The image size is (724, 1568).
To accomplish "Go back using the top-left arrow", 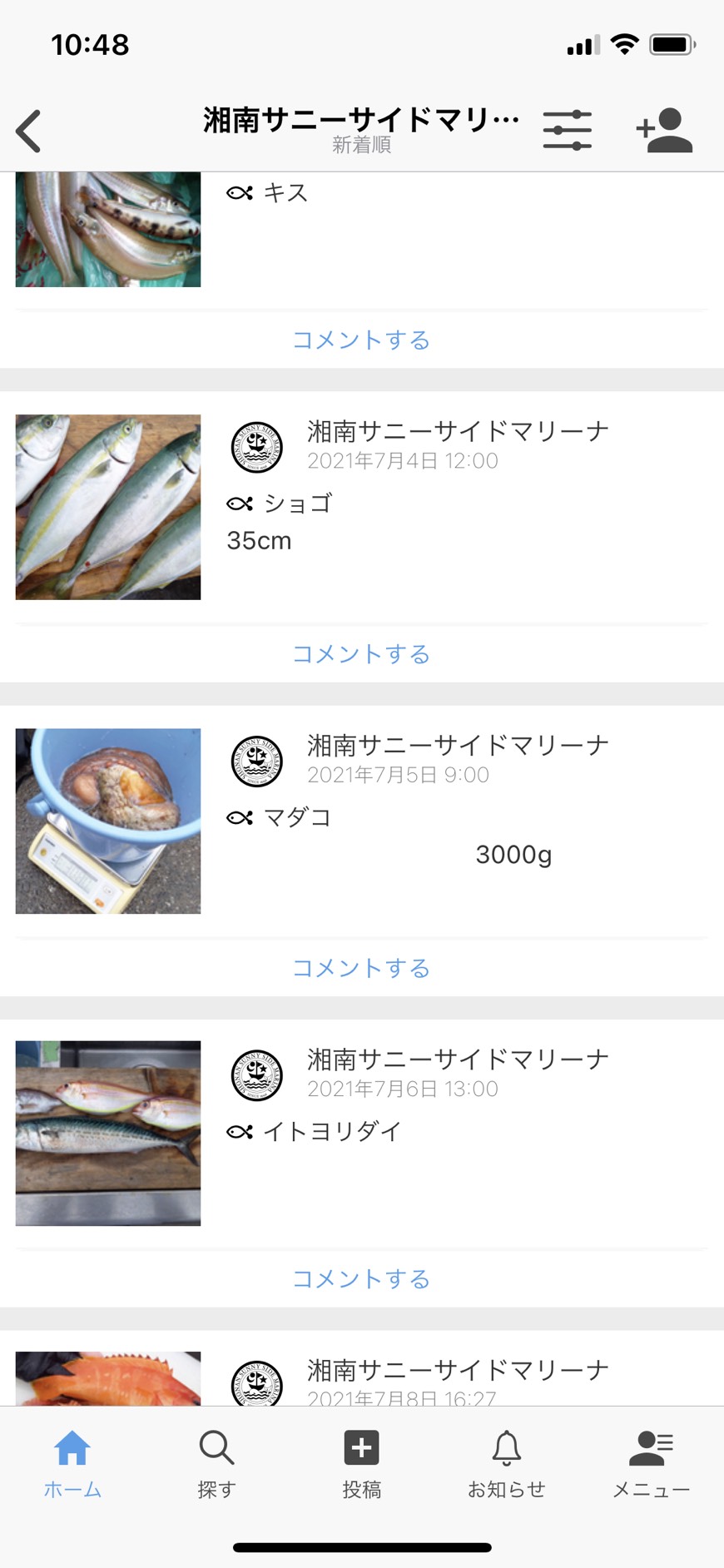I will (29, 131).
